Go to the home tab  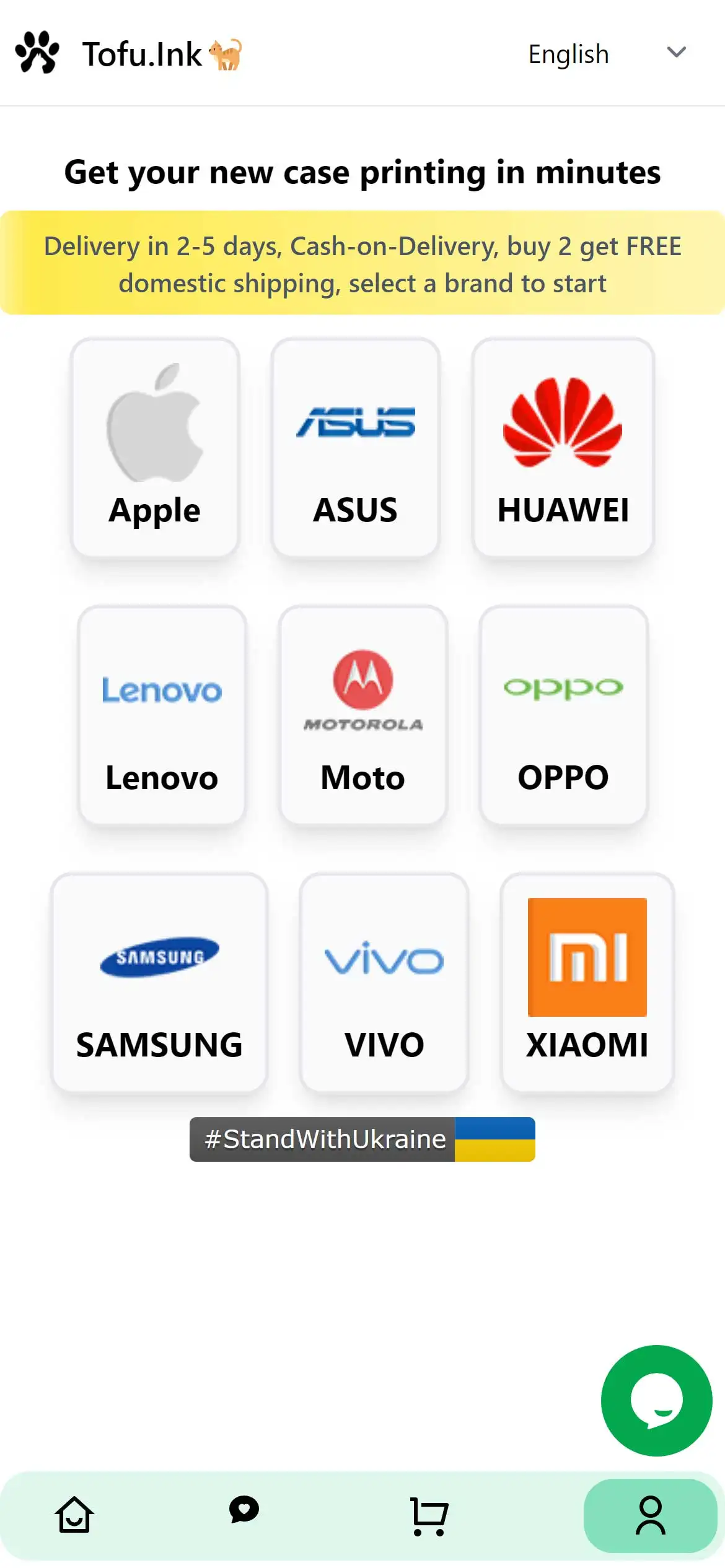coord(74,1515)
